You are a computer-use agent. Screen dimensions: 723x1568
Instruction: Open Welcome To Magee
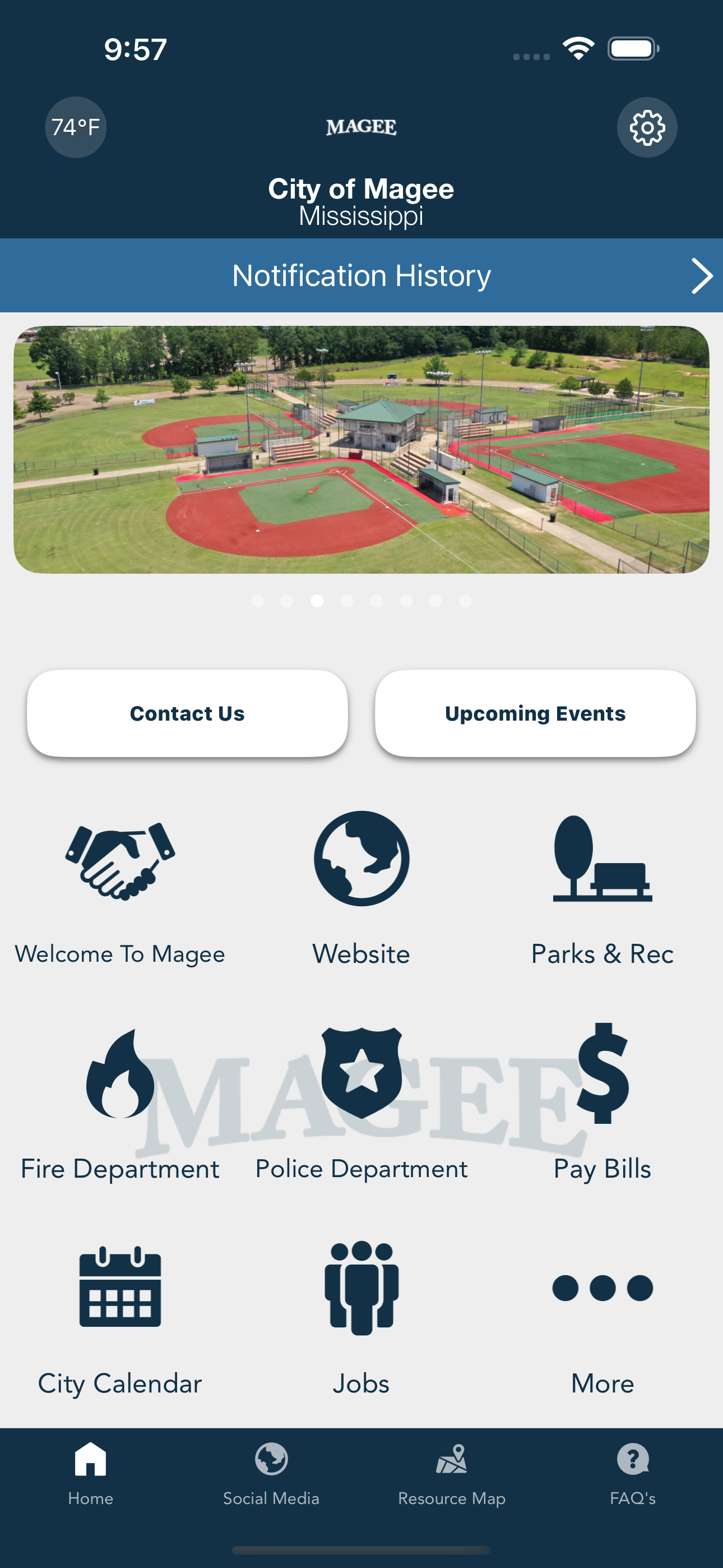(x=120, y=890)
